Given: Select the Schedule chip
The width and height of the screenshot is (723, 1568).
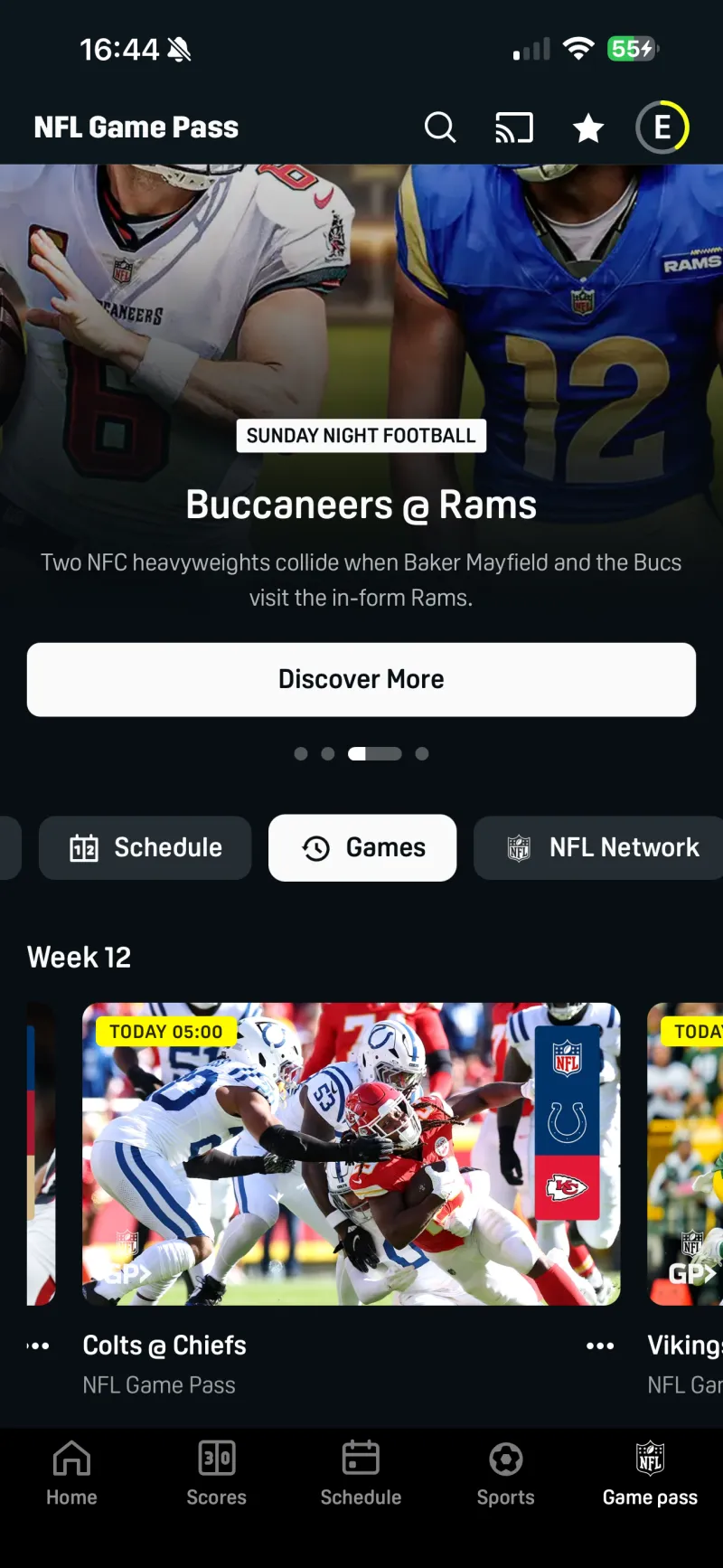Looking at the screenshot, I should coord(146,847).
